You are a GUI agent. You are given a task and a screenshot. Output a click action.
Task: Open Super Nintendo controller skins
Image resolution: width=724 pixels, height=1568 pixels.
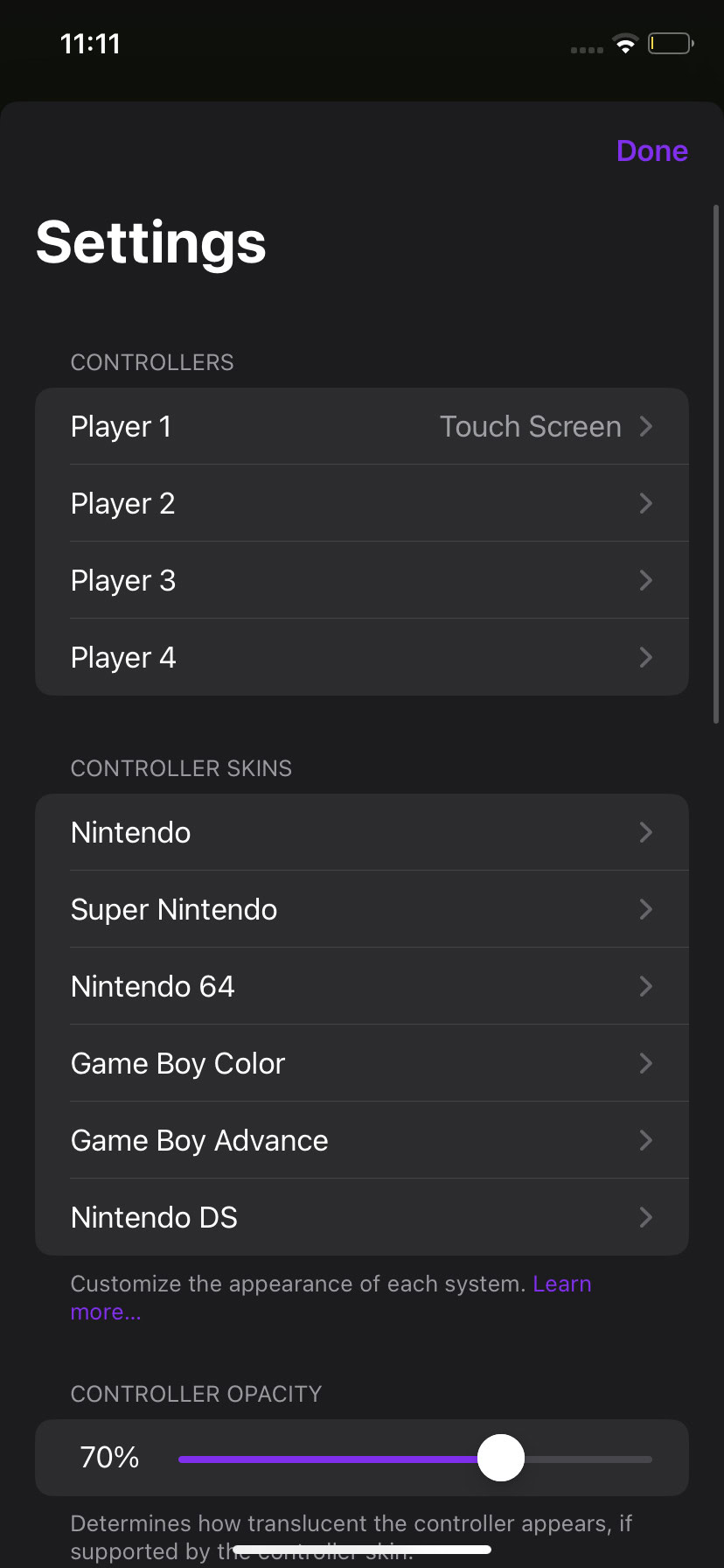click(362, 909)
